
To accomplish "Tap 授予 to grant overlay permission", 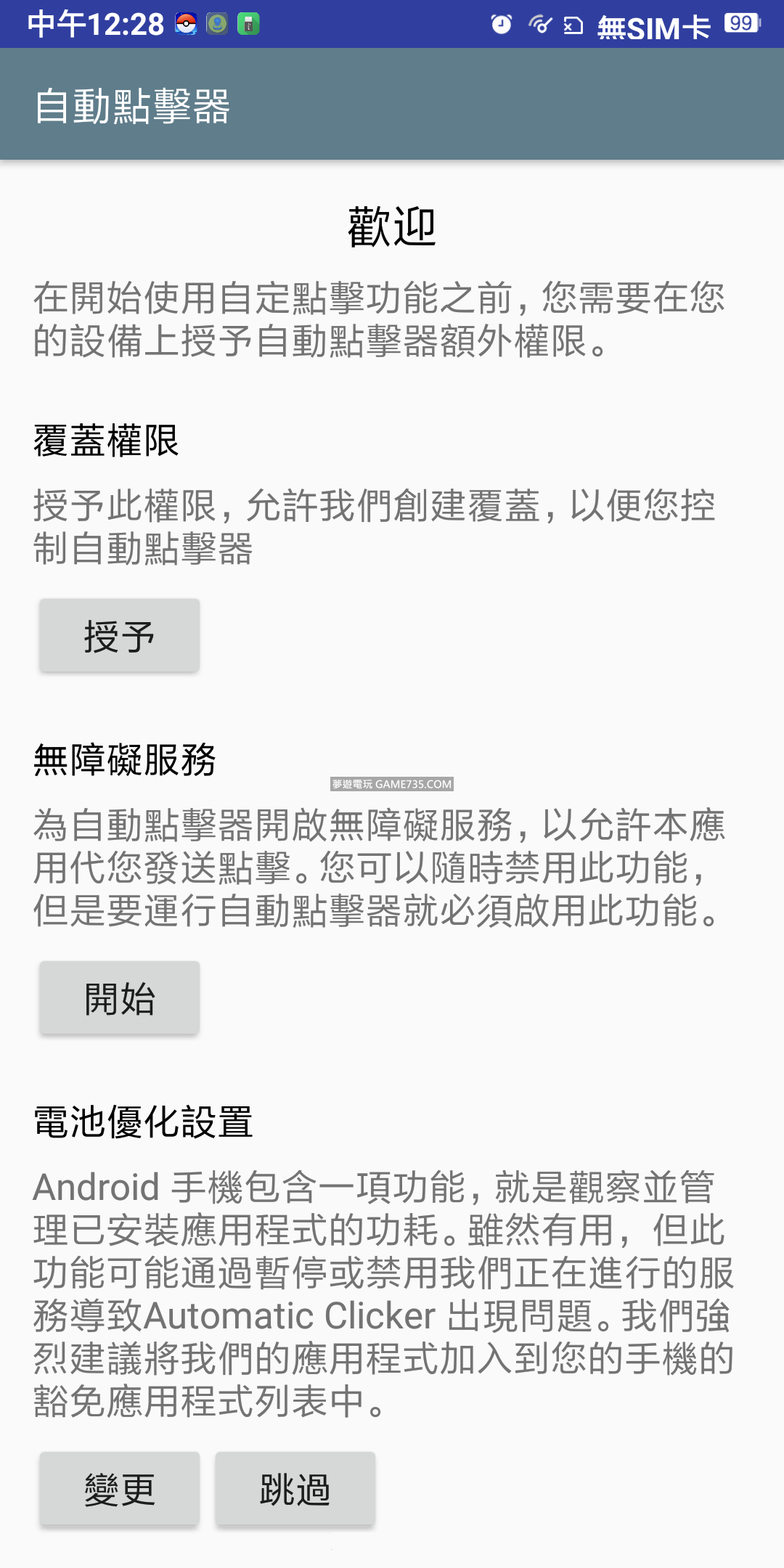I will pyautogui.click(x=119, y=636).
